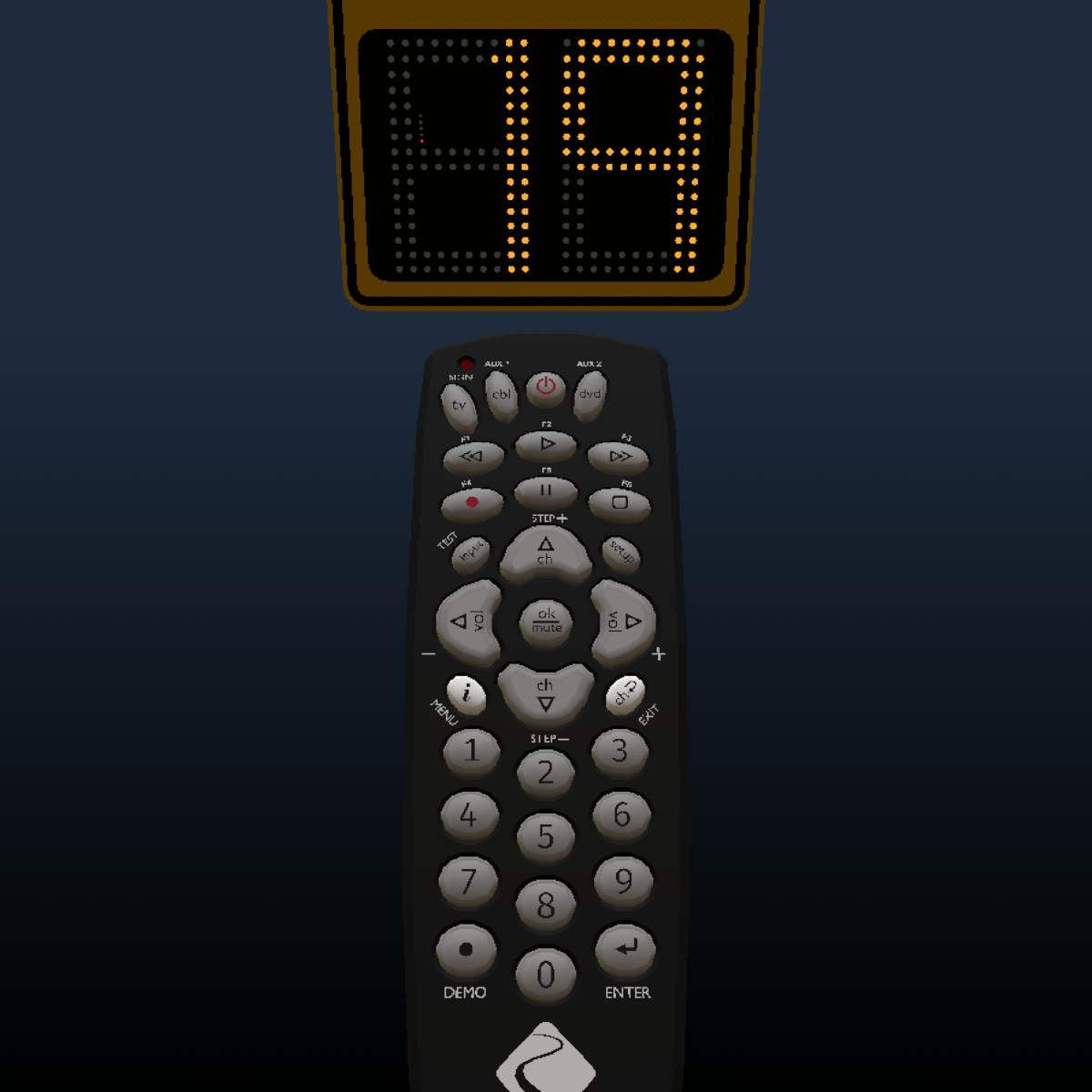Increase volume with vol plus
The image size is (1092, 1092).
point(625,622)
